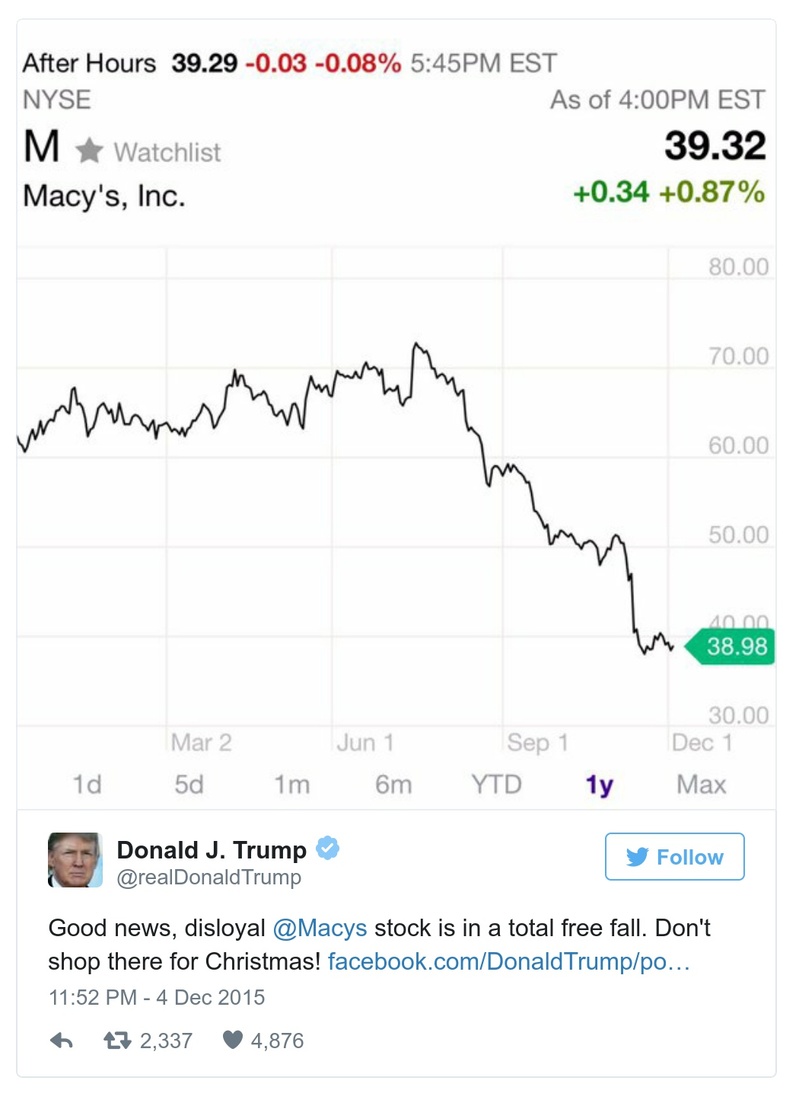The image size is (799, 1103).
Task: Click the Twitter bird icon
Action: pos(639,856)
